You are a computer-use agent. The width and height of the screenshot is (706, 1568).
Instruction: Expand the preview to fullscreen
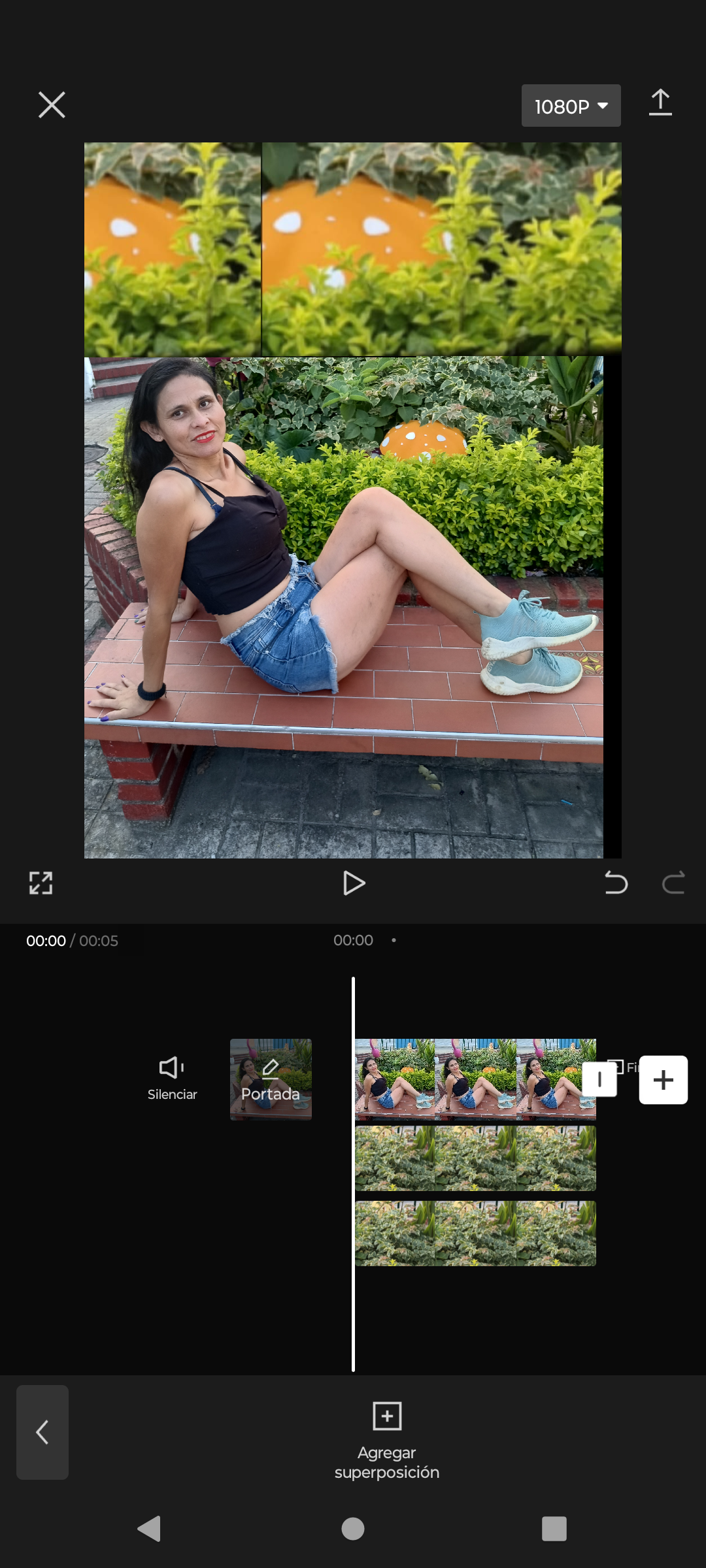click(41, 883)
